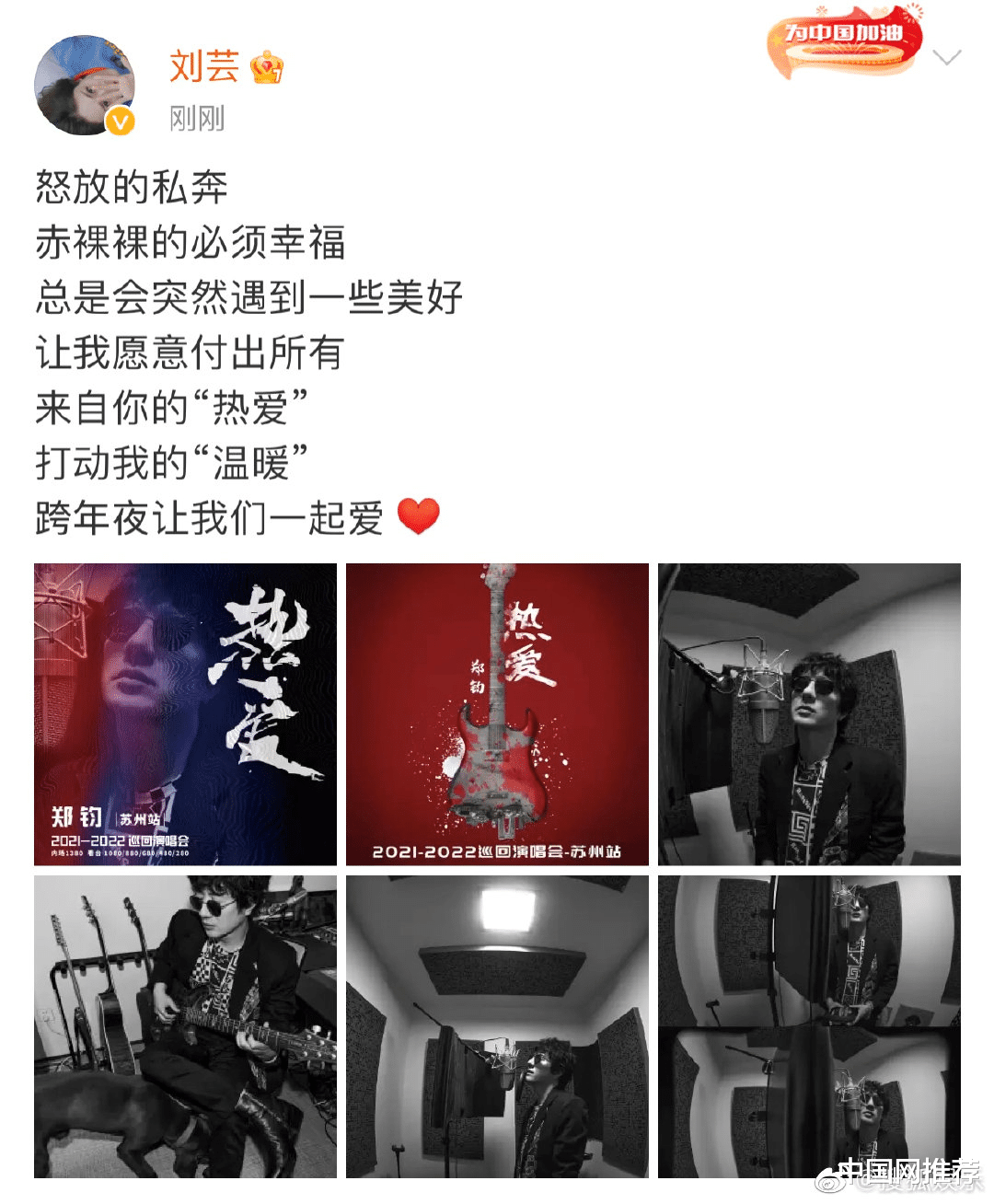Click the VIP crown icon beside 刘芸
Viewport: 994px width, 1204px height.
[x=265, y=67]
